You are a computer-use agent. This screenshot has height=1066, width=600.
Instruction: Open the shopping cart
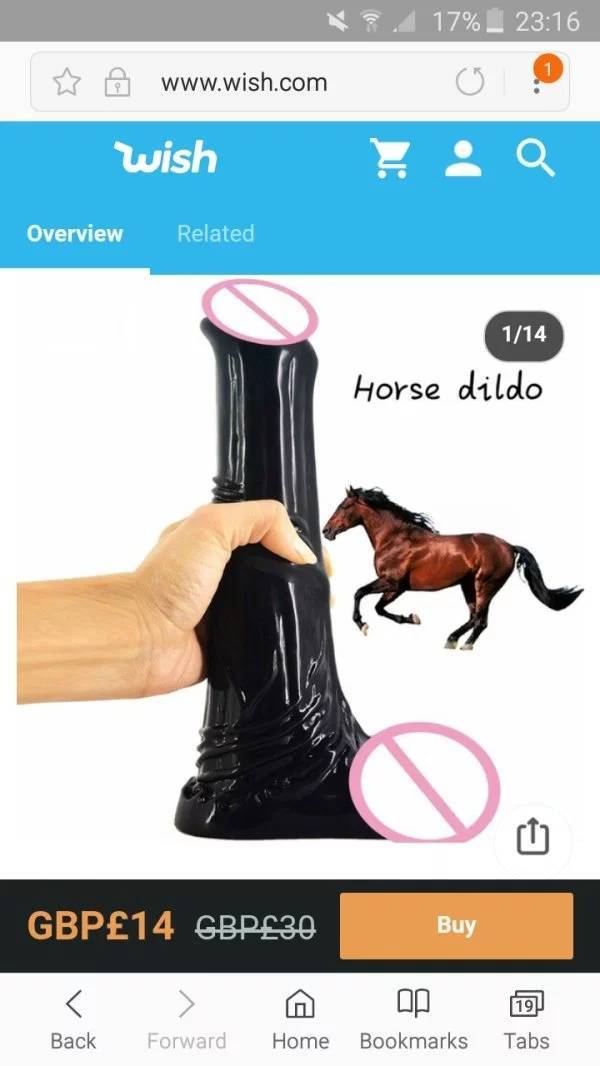pyautogui.click(x=389, y=158)
